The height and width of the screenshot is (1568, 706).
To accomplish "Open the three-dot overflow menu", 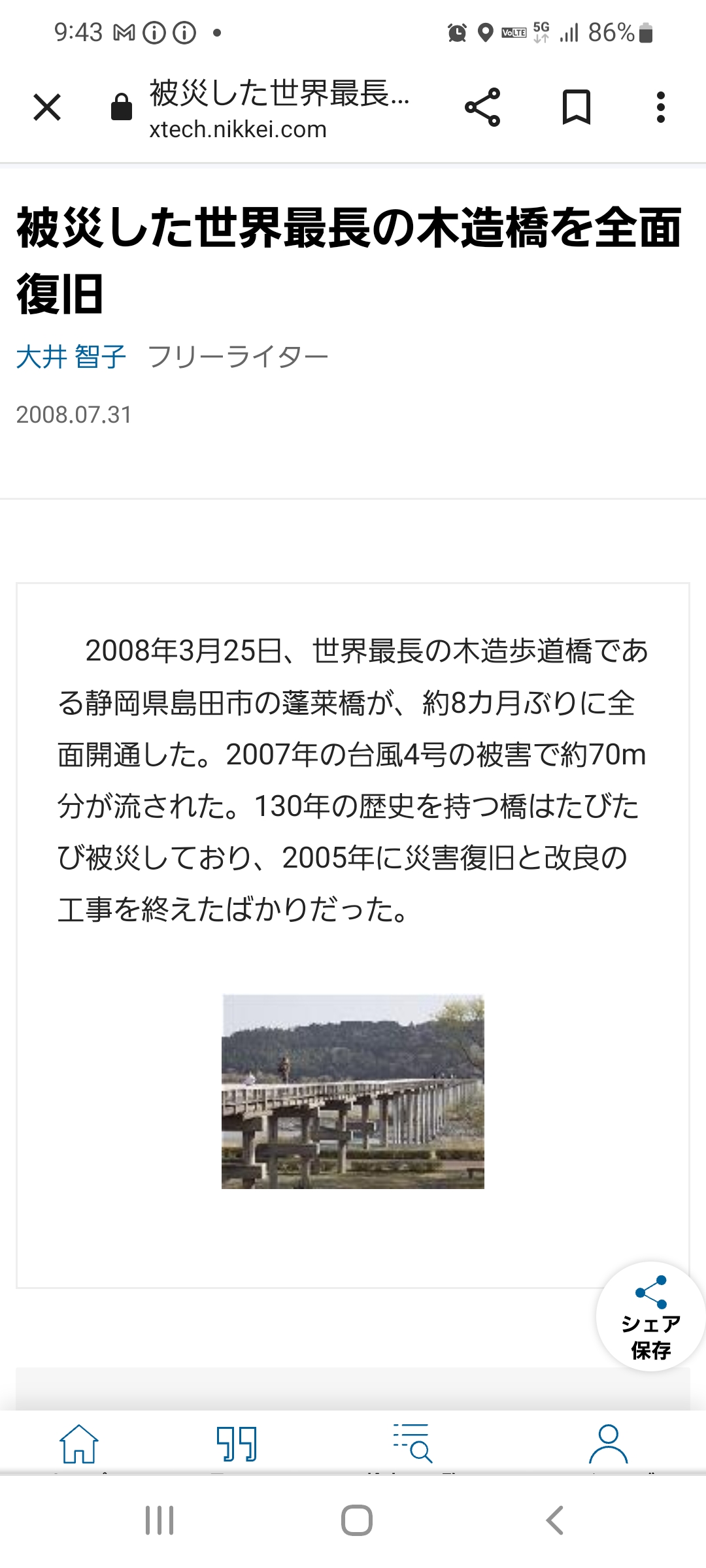I will [x=661, y=107].
